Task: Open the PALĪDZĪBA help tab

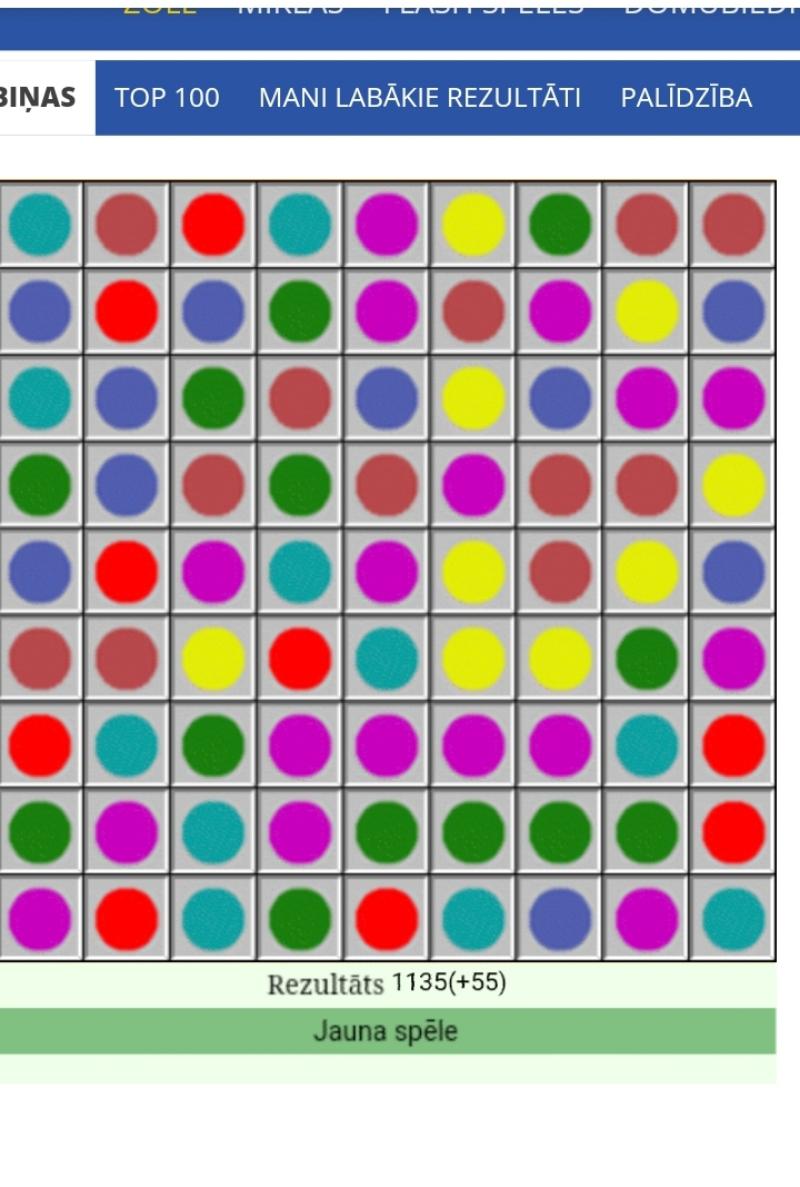Action: pyautogui.click(x=686, y=98)
